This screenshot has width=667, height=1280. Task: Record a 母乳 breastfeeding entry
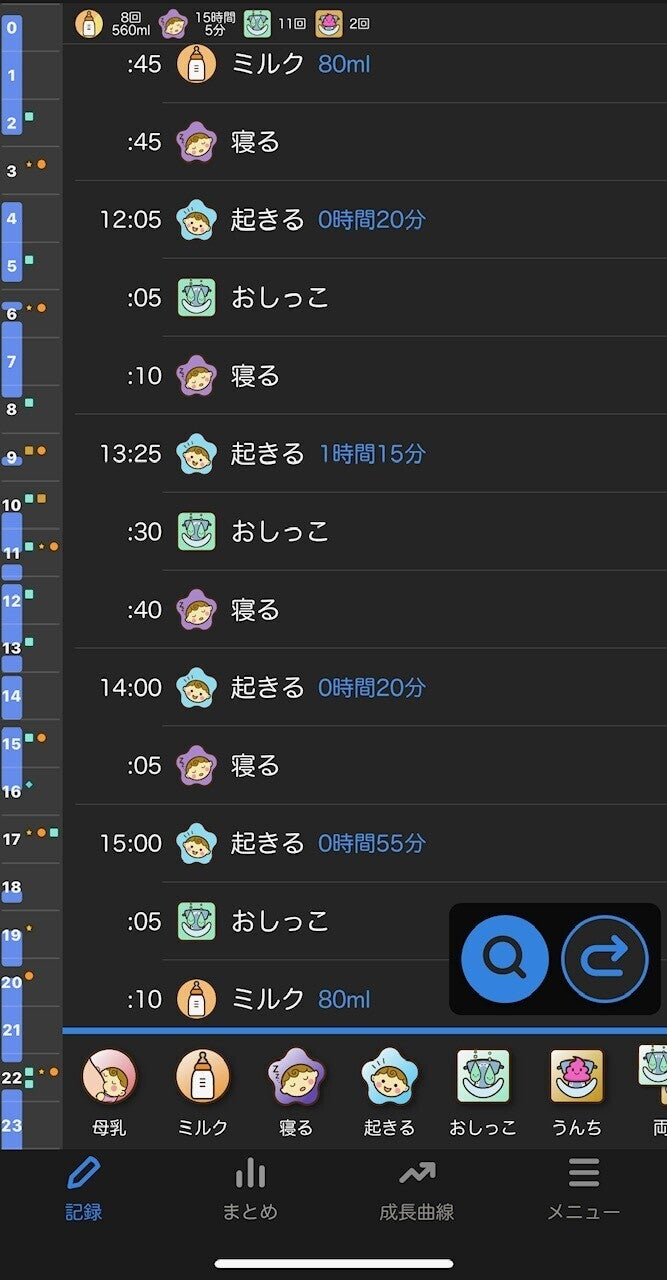click(109, 1091)
